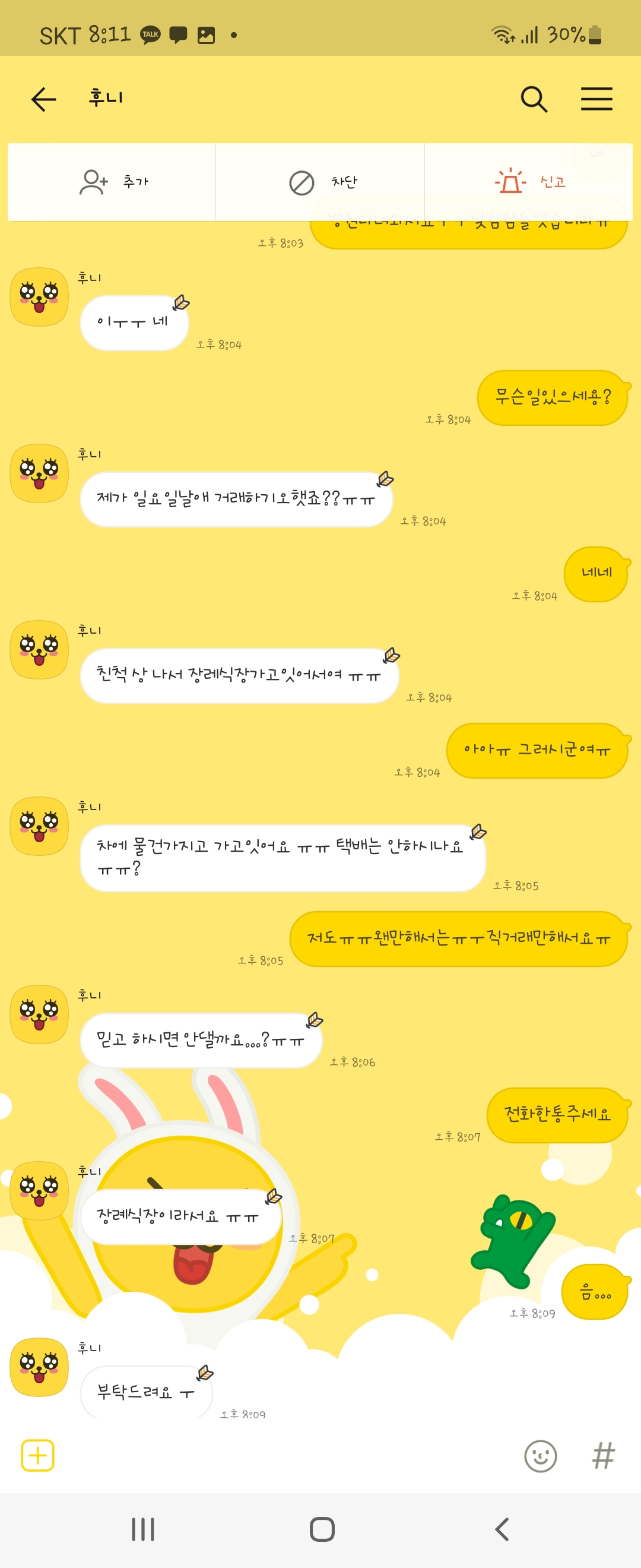
Task: Open the plus attachment menu
Action: coord(38,1455)
